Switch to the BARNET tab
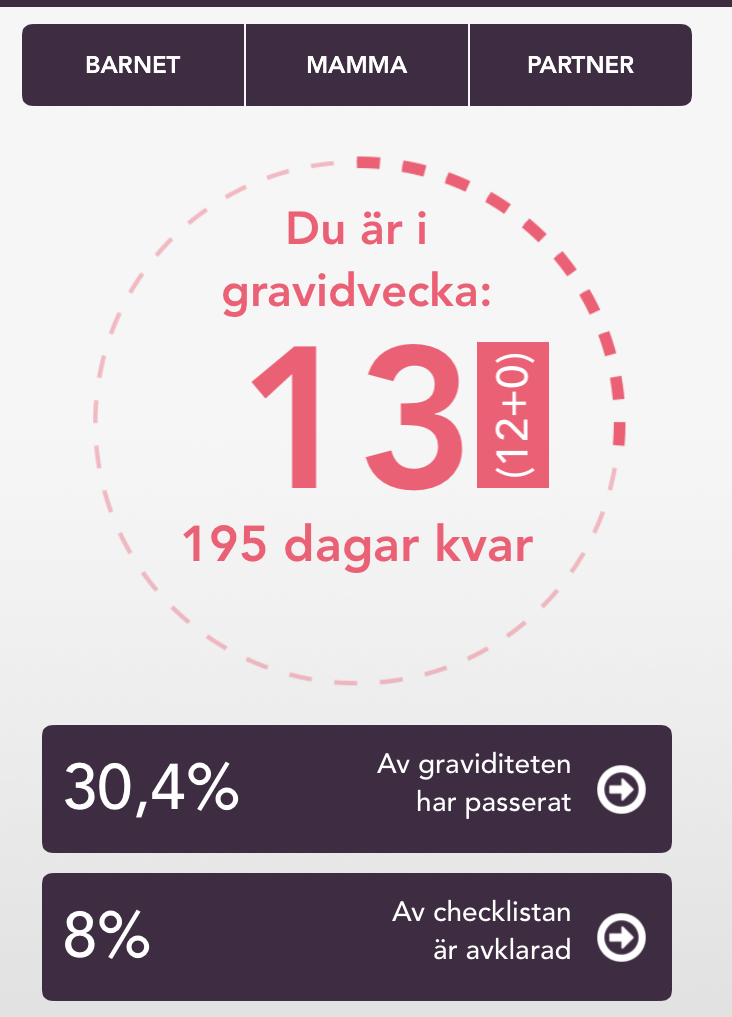Viewport: 732px width, 1017px height. (x=133, y=65)
